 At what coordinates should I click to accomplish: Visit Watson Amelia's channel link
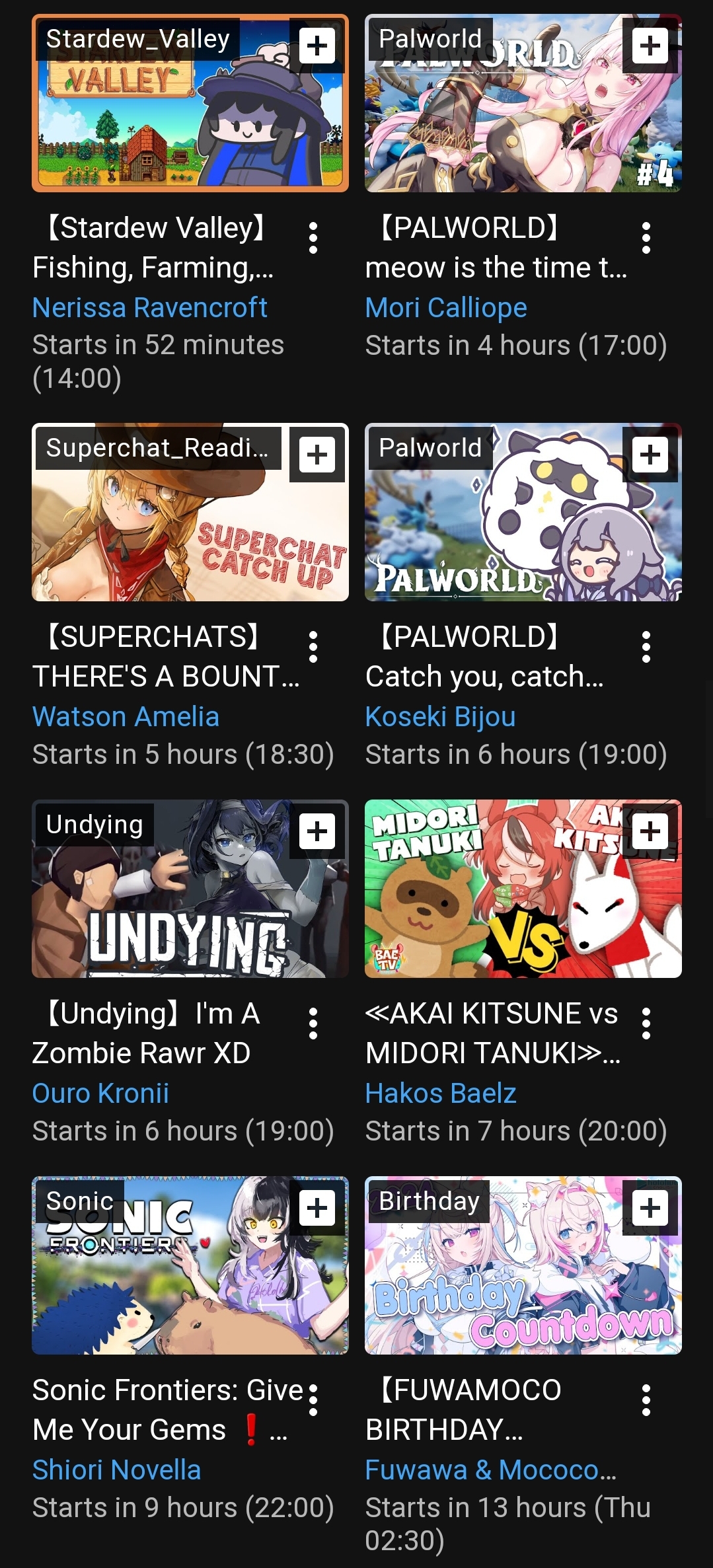126,717
